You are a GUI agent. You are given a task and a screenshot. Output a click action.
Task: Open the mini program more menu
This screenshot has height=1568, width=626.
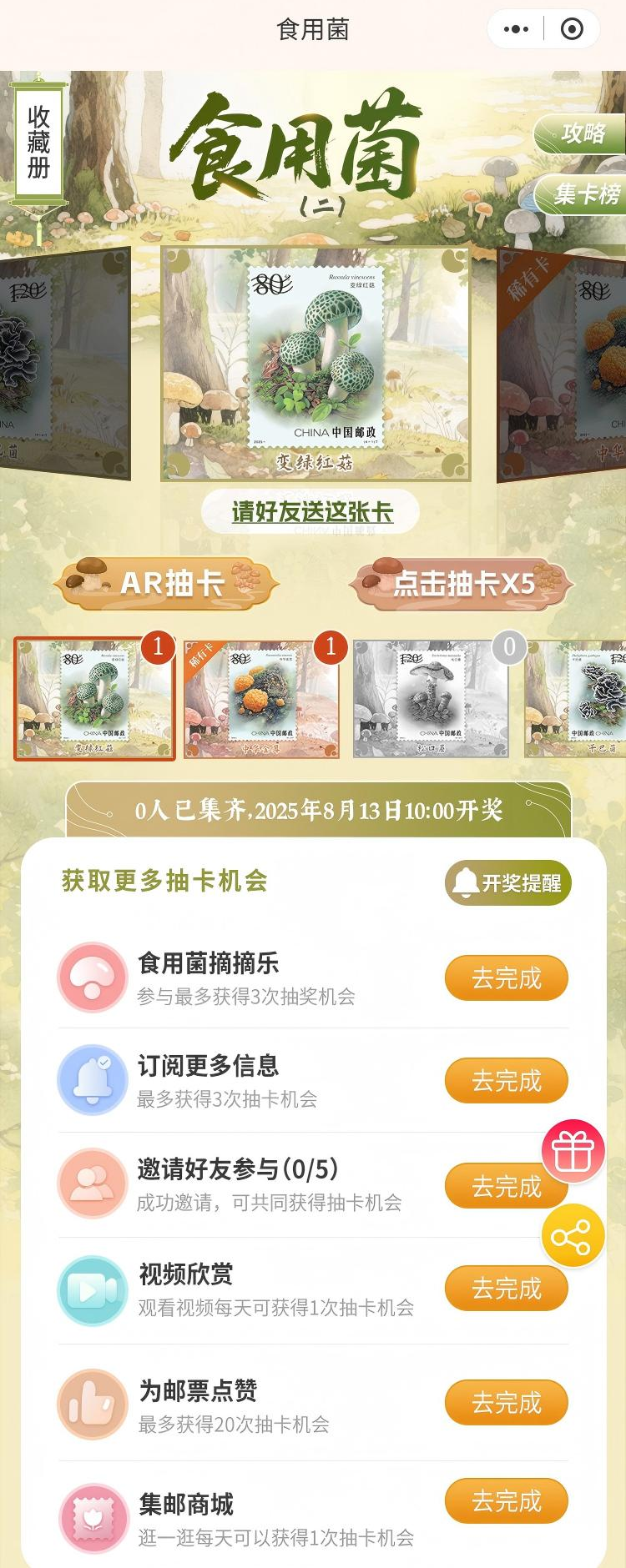pyautogui.click(x=516, y=30)
